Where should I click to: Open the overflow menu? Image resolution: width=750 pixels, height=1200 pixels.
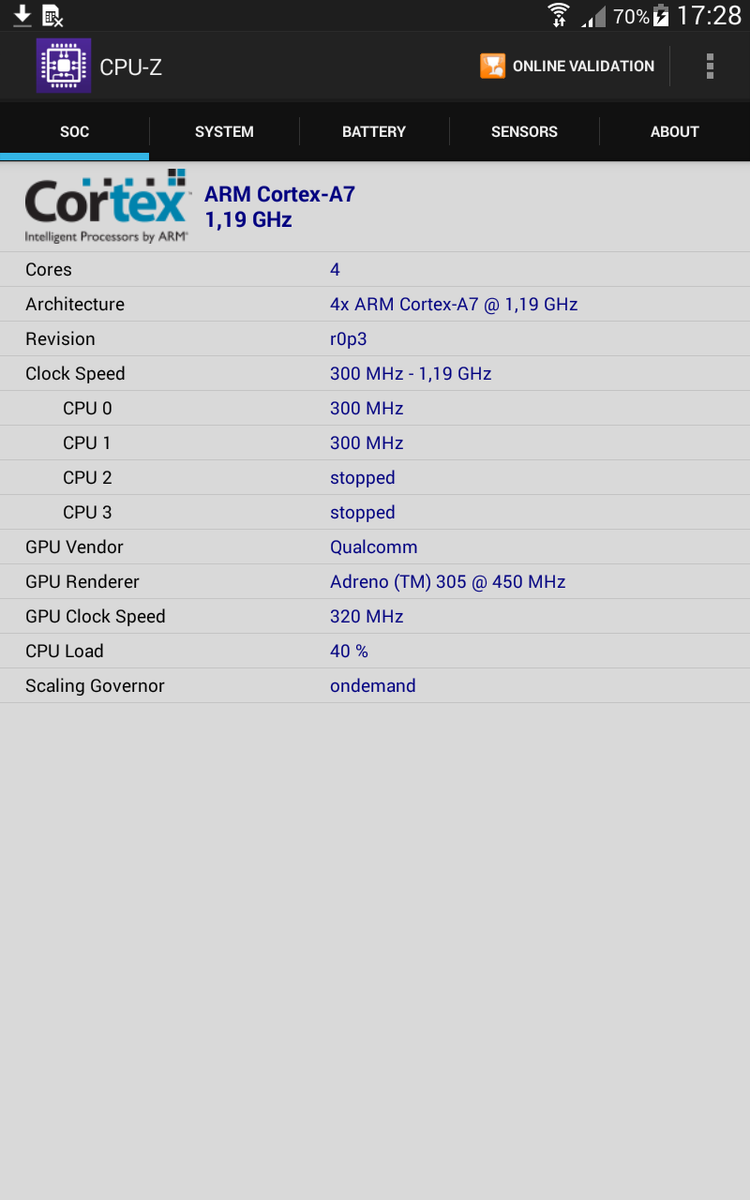tap(709, 66)
